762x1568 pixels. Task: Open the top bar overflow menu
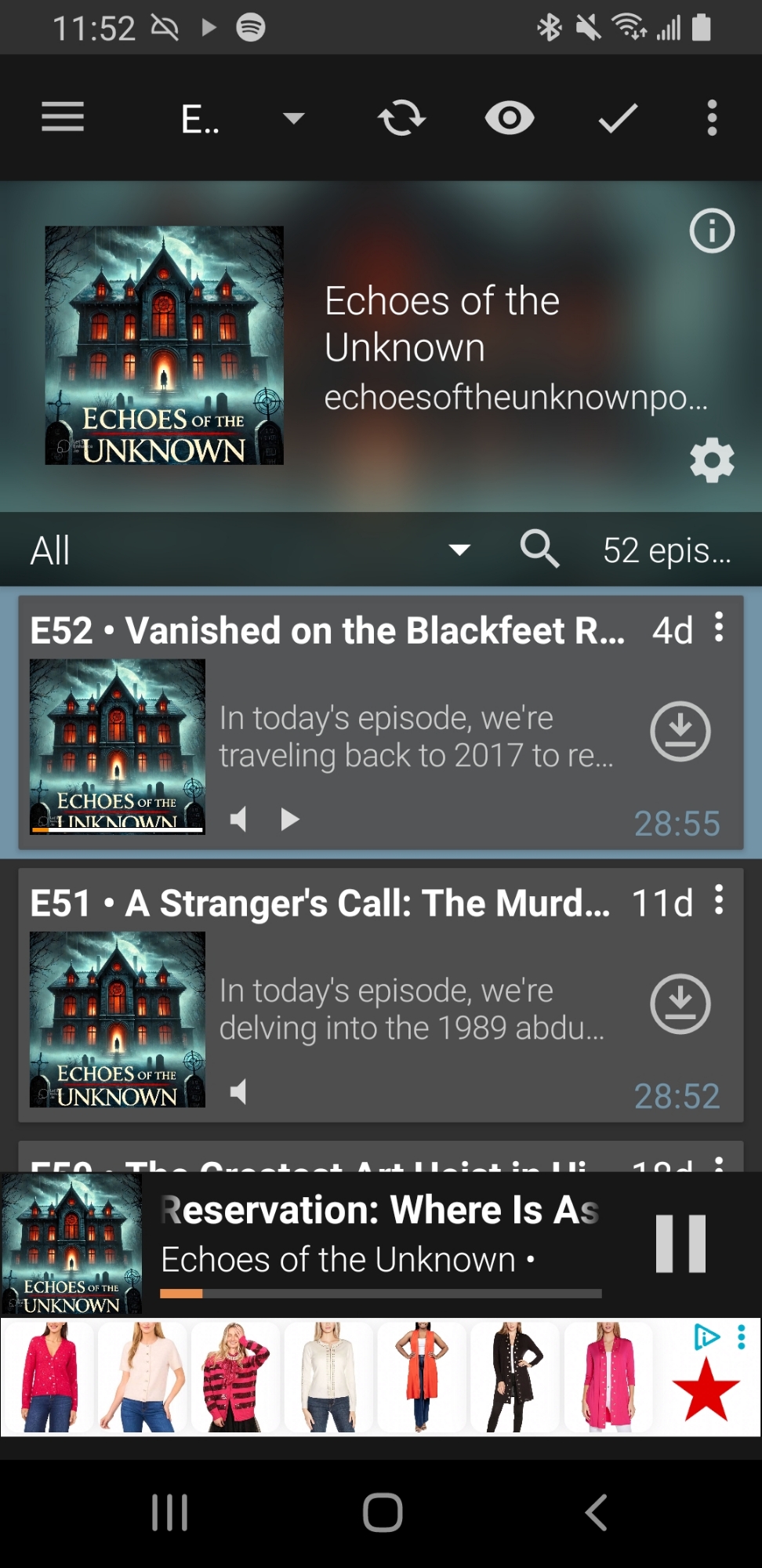click(x=712, y=118)
